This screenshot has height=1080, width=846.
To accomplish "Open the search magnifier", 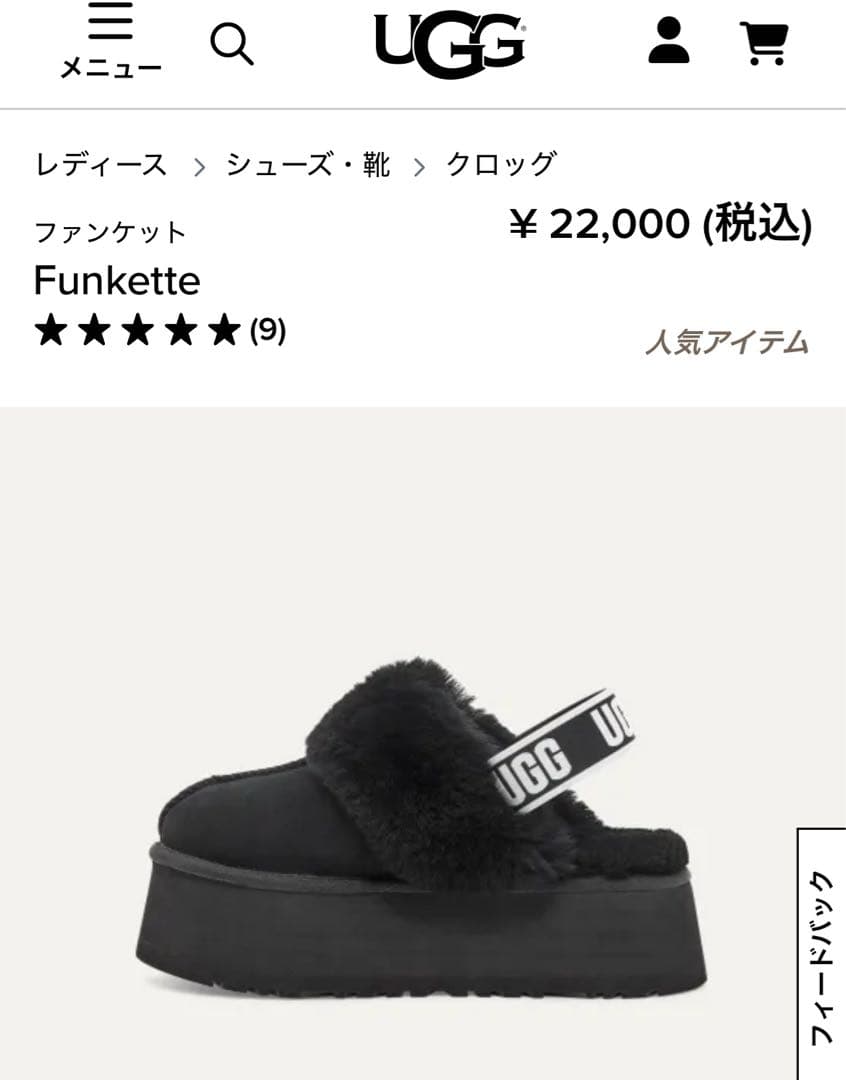I will click(x=232, y=44).
